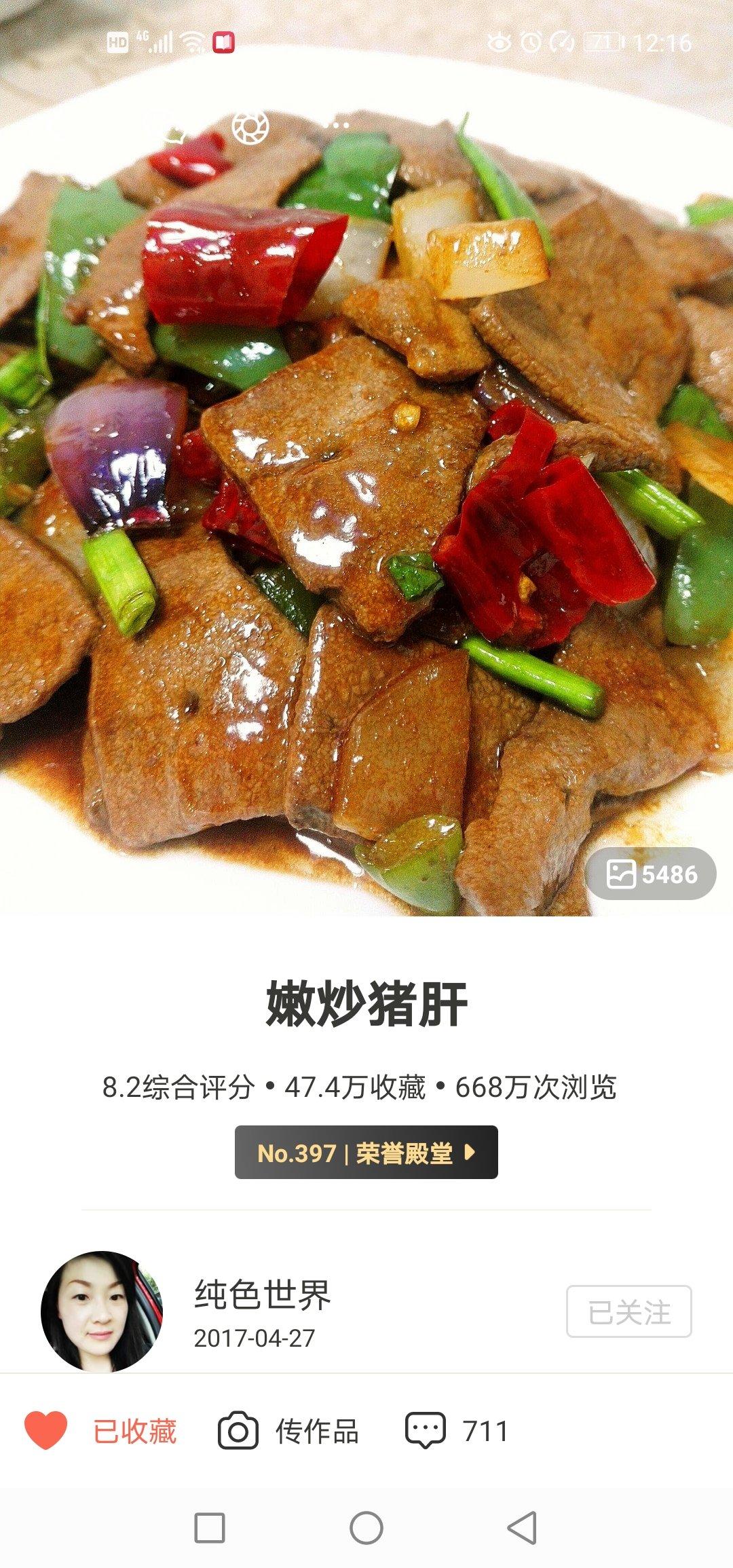
Task: Tap the 已关注 follow button
Action: coord(628,1311)
